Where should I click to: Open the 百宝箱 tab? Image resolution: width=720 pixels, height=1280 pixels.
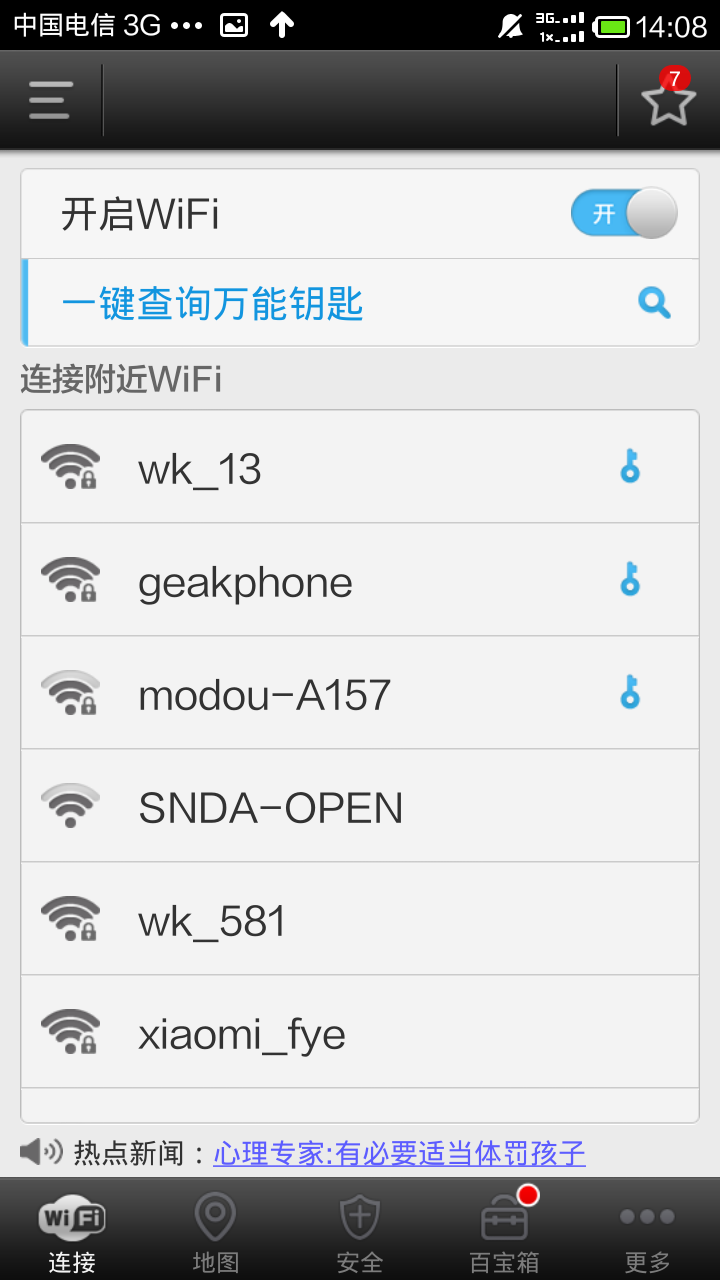click(504, 1231)
